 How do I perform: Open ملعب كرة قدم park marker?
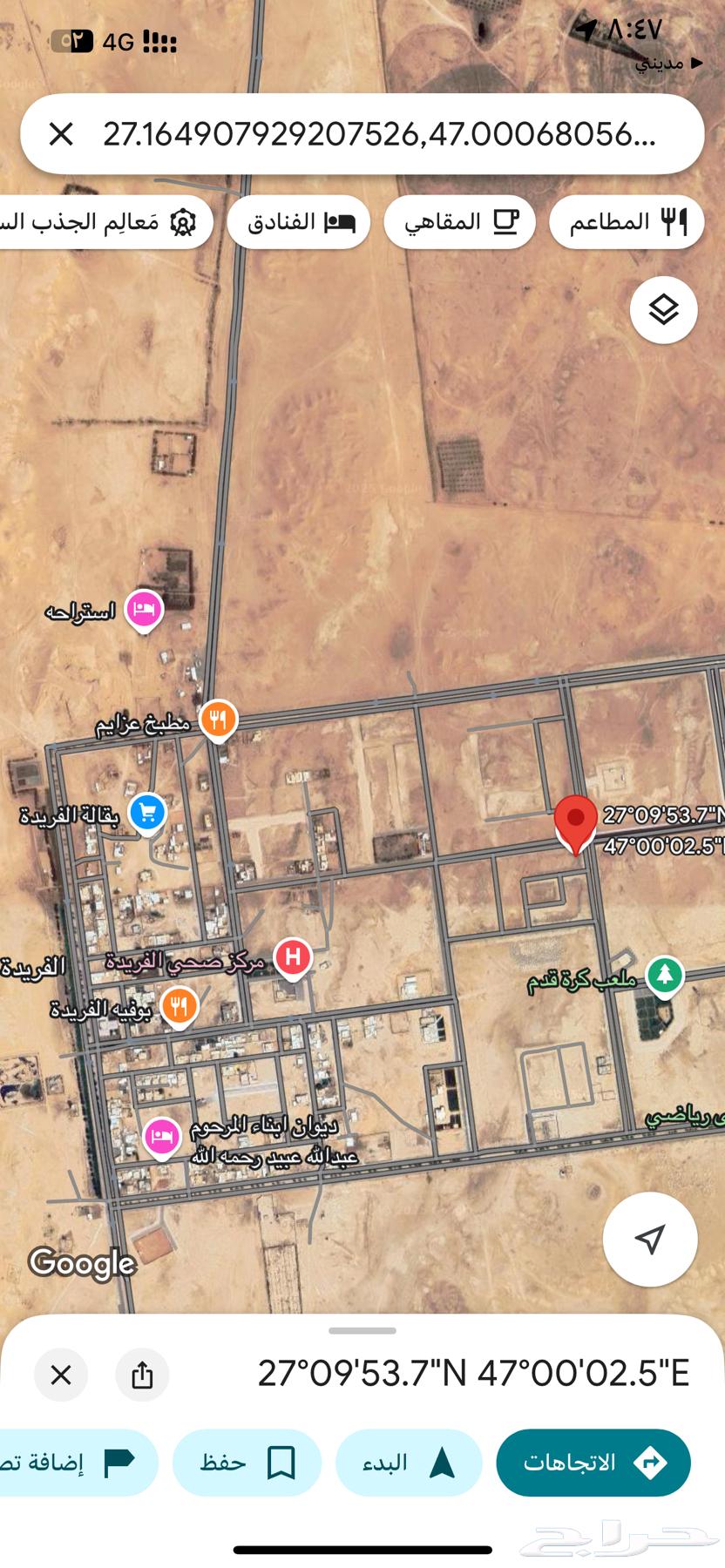click(x=664, y=974)
